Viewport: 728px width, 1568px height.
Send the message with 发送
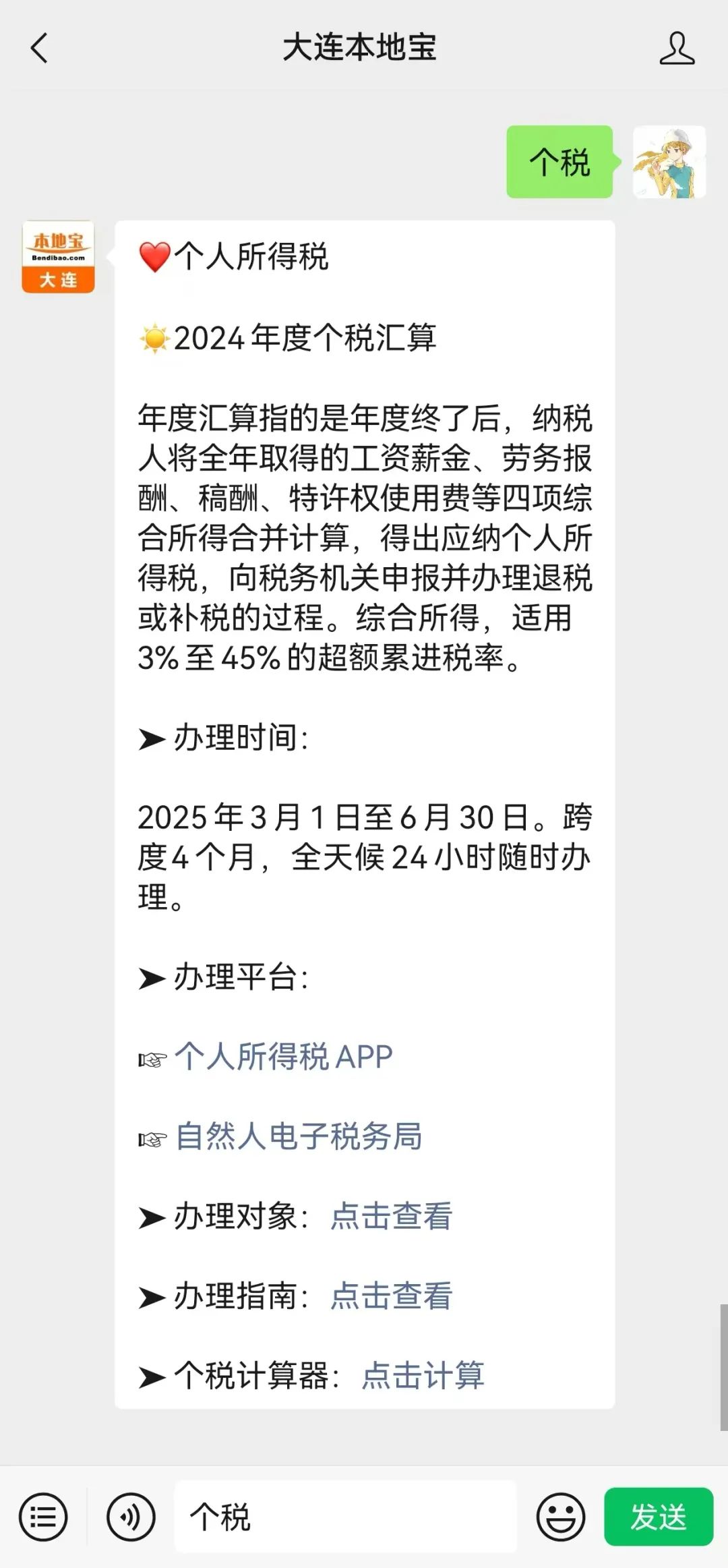tap(658, 1517)
